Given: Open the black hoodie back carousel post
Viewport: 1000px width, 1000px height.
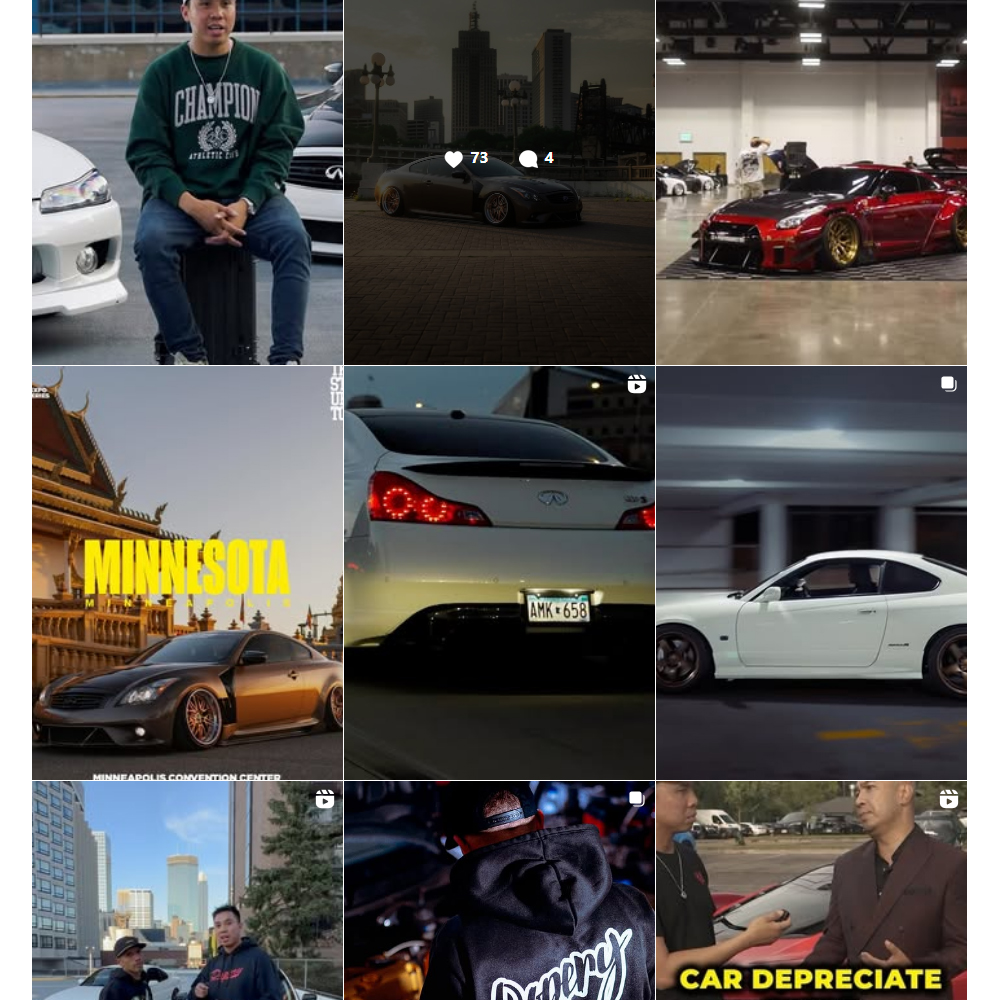Looking at the screenshot, I should click(x=499, y=890).
